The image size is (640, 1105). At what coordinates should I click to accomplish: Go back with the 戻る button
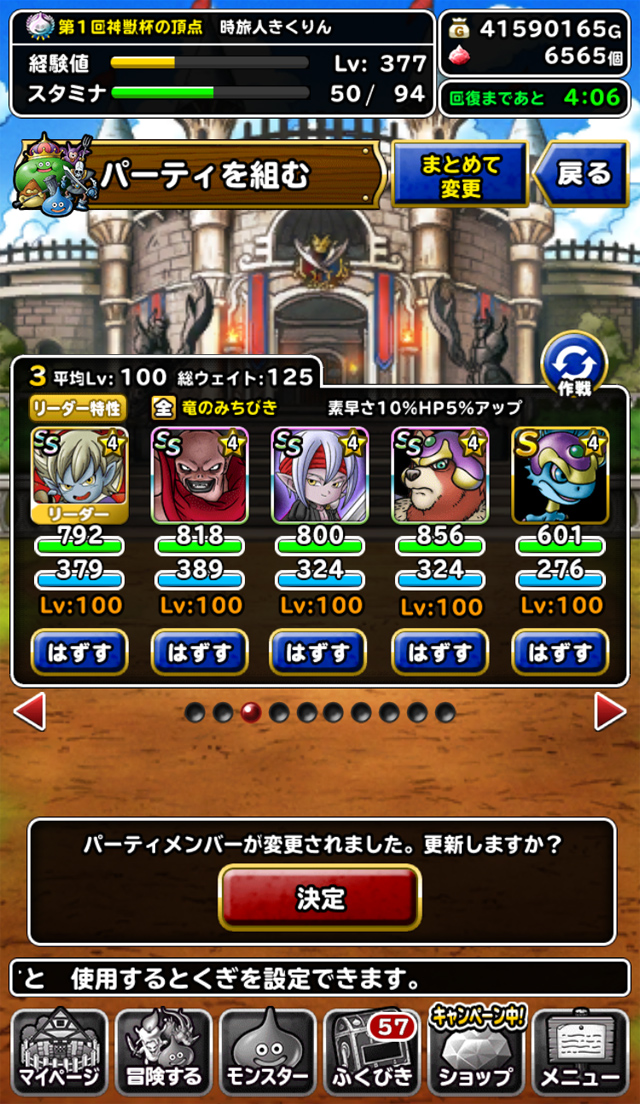(x=581, y=174)
